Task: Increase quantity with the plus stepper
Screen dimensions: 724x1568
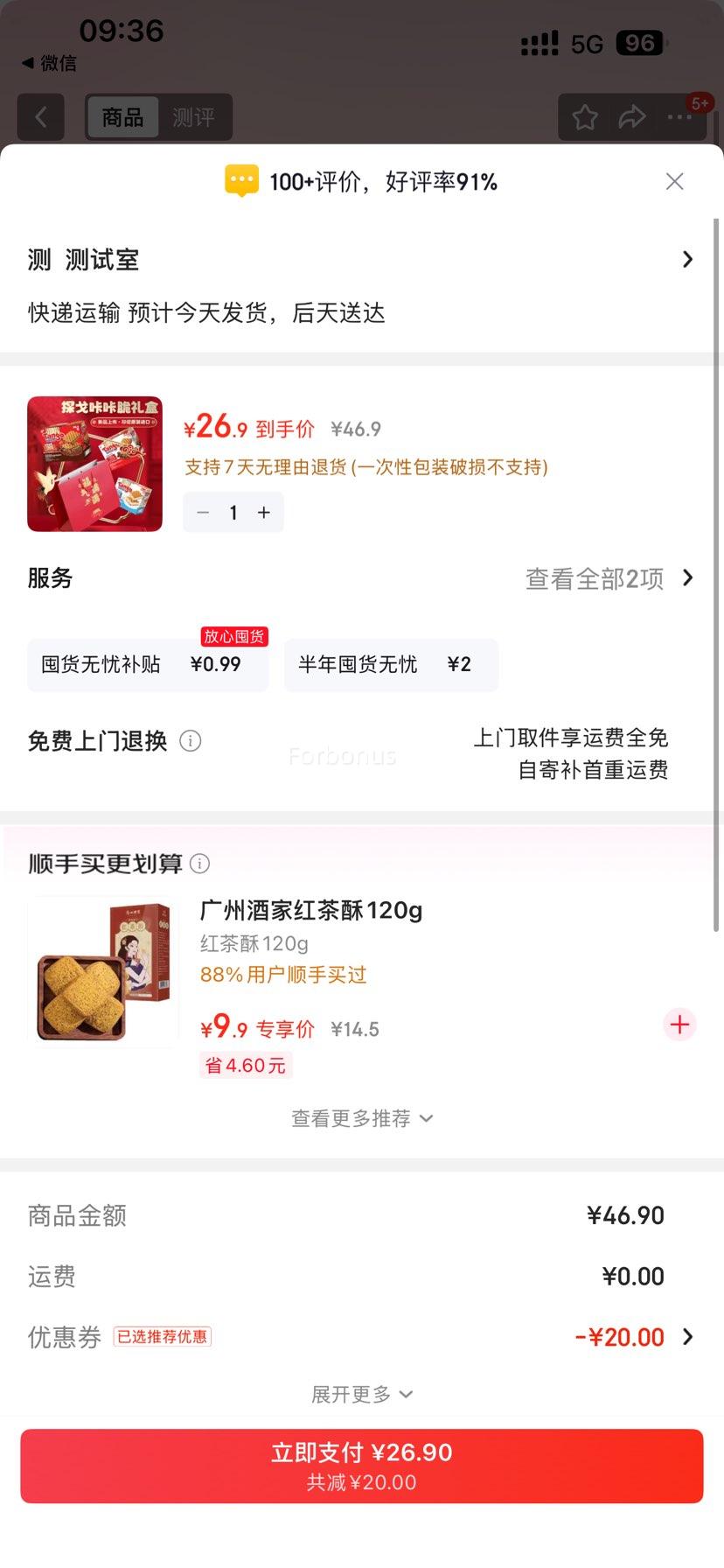Action: (263, 512)
